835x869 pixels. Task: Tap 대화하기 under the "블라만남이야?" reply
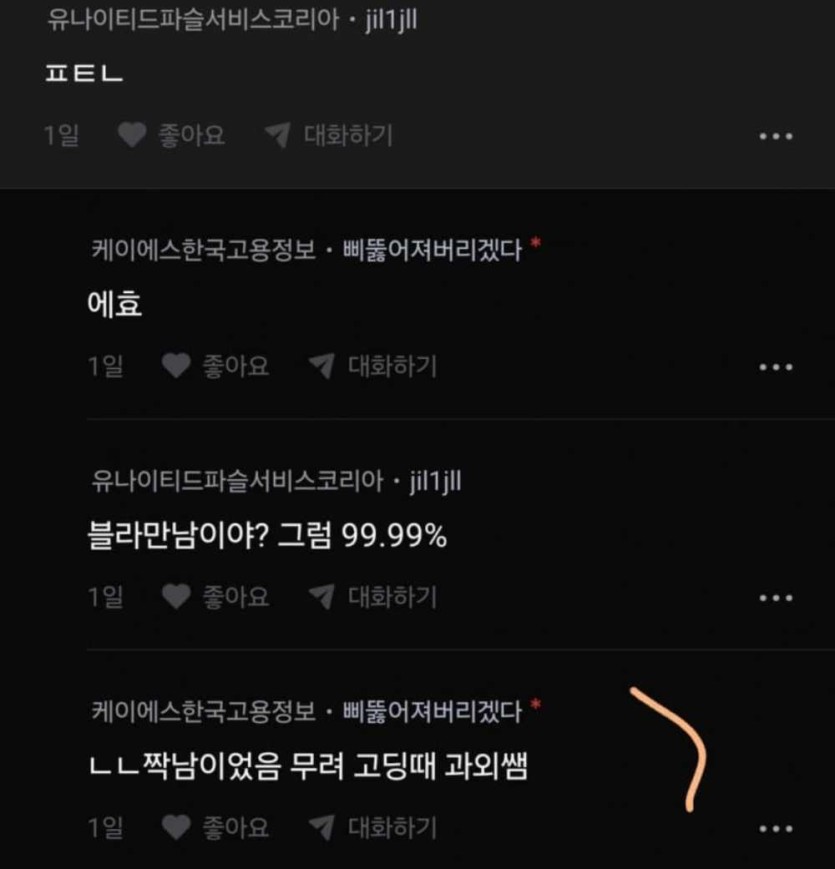[372, 598]
